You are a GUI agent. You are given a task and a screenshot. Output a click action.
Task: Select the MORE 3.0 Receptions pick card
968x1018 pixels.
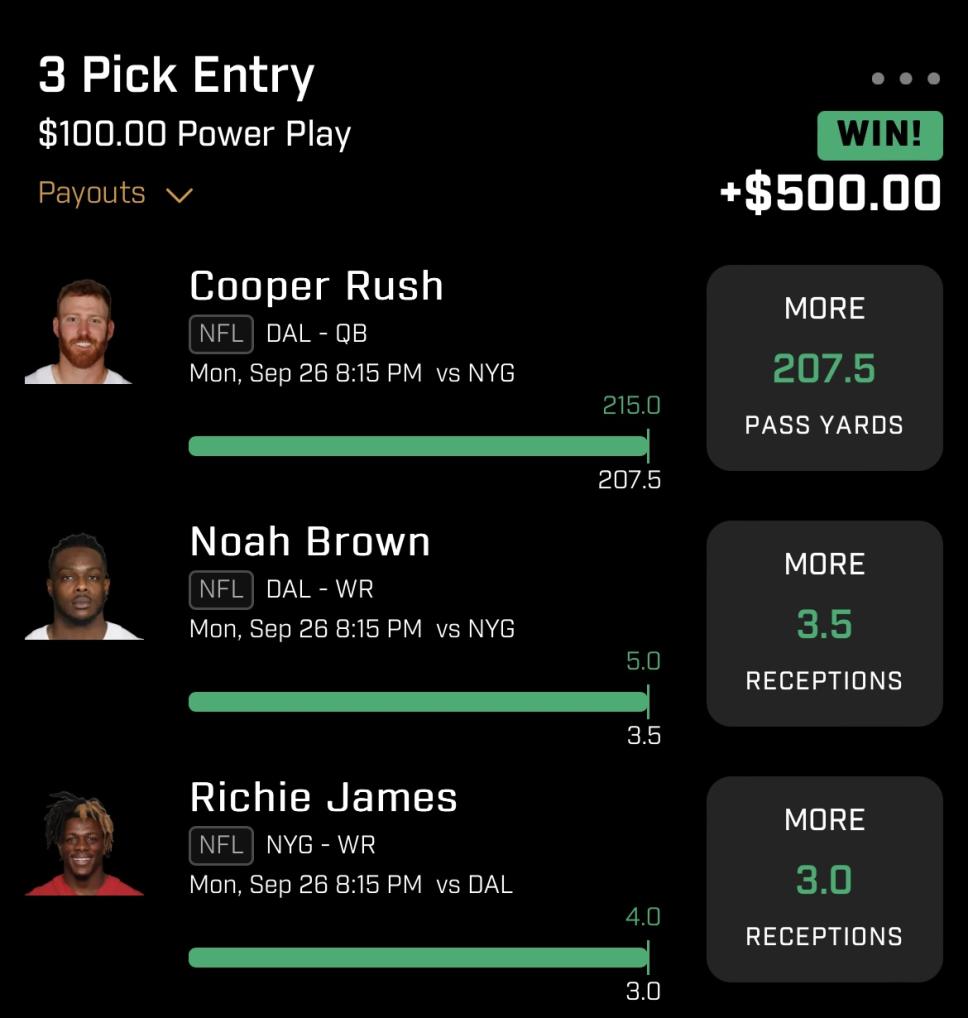[823, 878]
